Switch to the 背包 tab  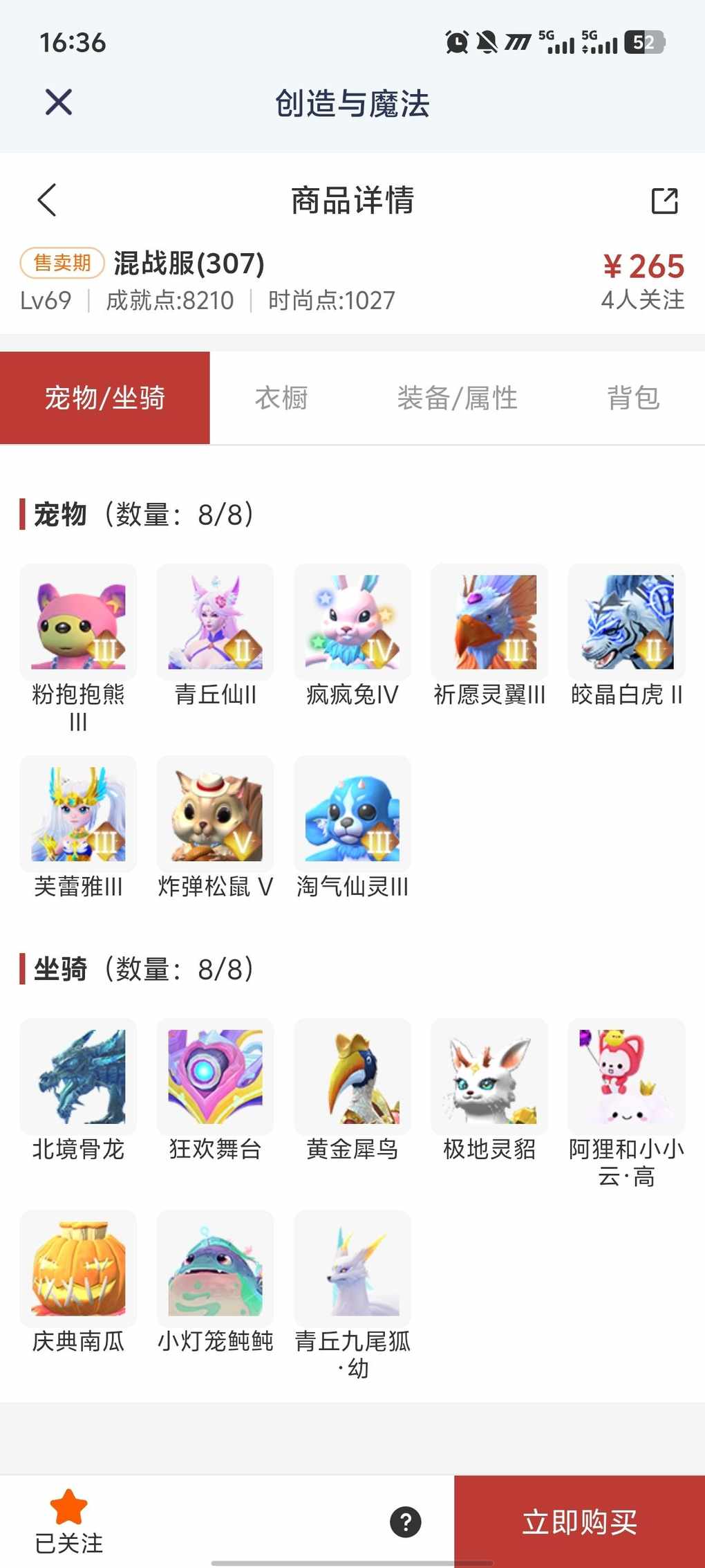[x=633, y=398]
